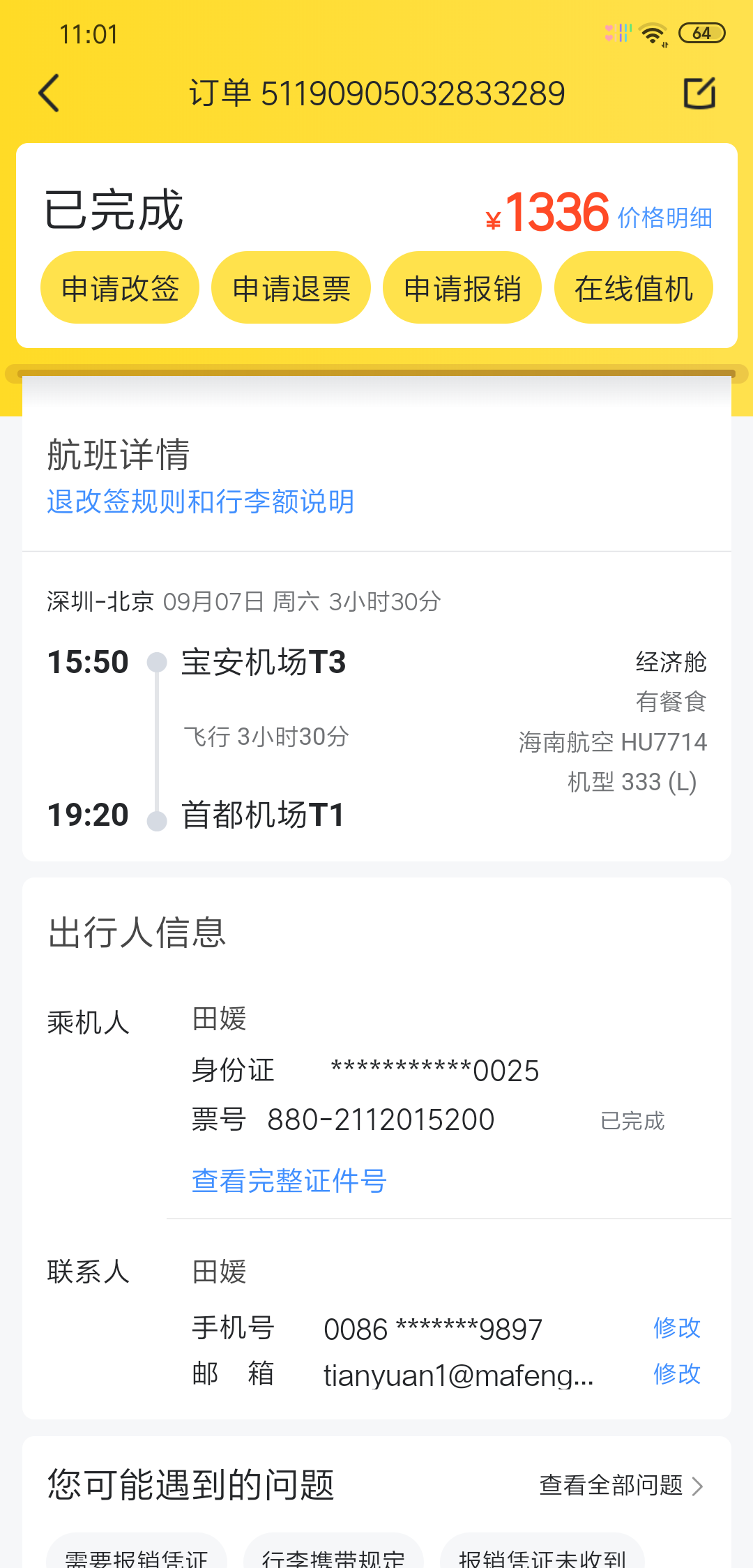Tap the share icon beside the order number
Screen dimensions: 753x1568
[x=699, y=93]
